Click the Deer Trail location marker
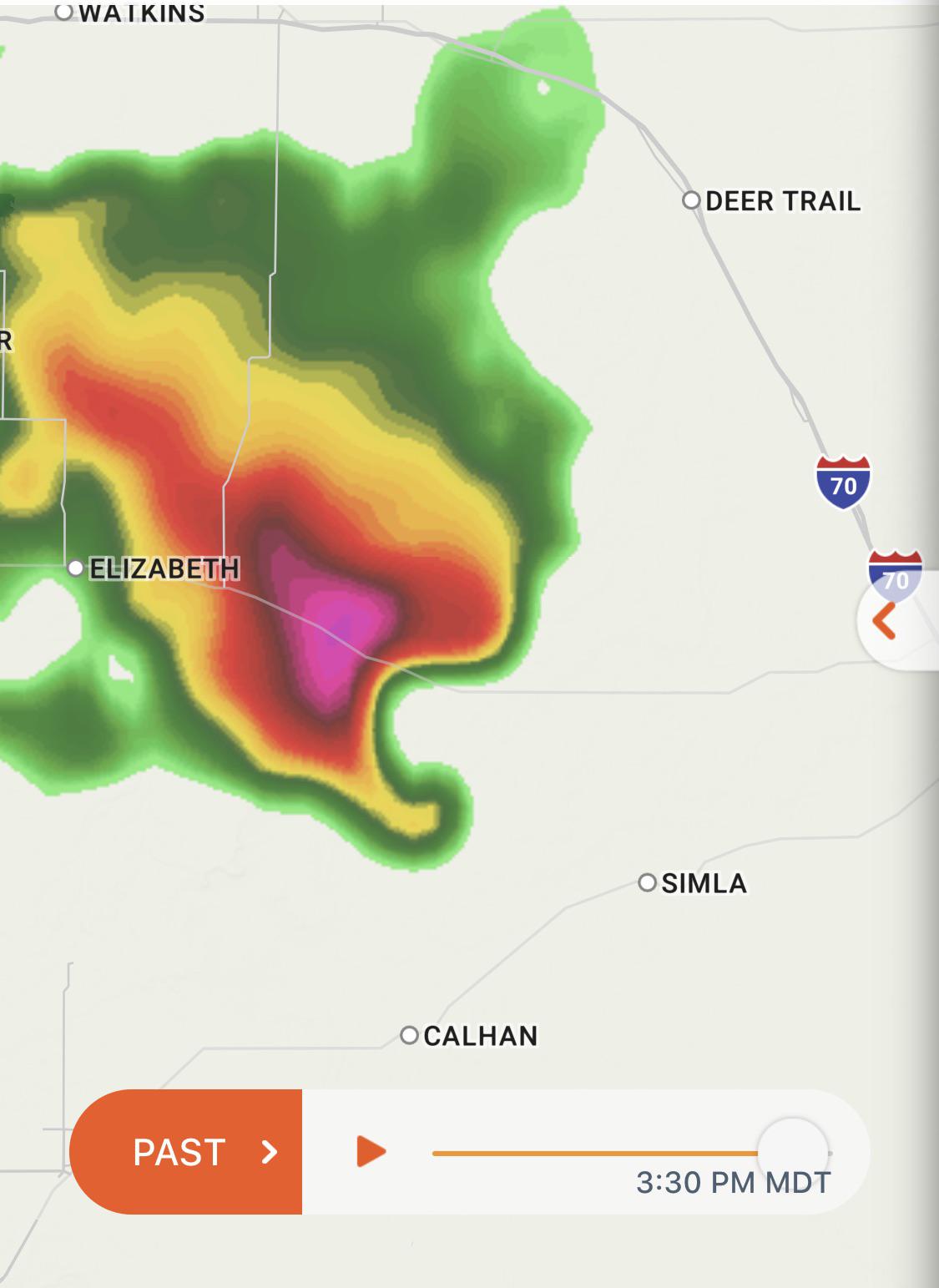This screenshot has height=1288, width=939. point(691,200)
